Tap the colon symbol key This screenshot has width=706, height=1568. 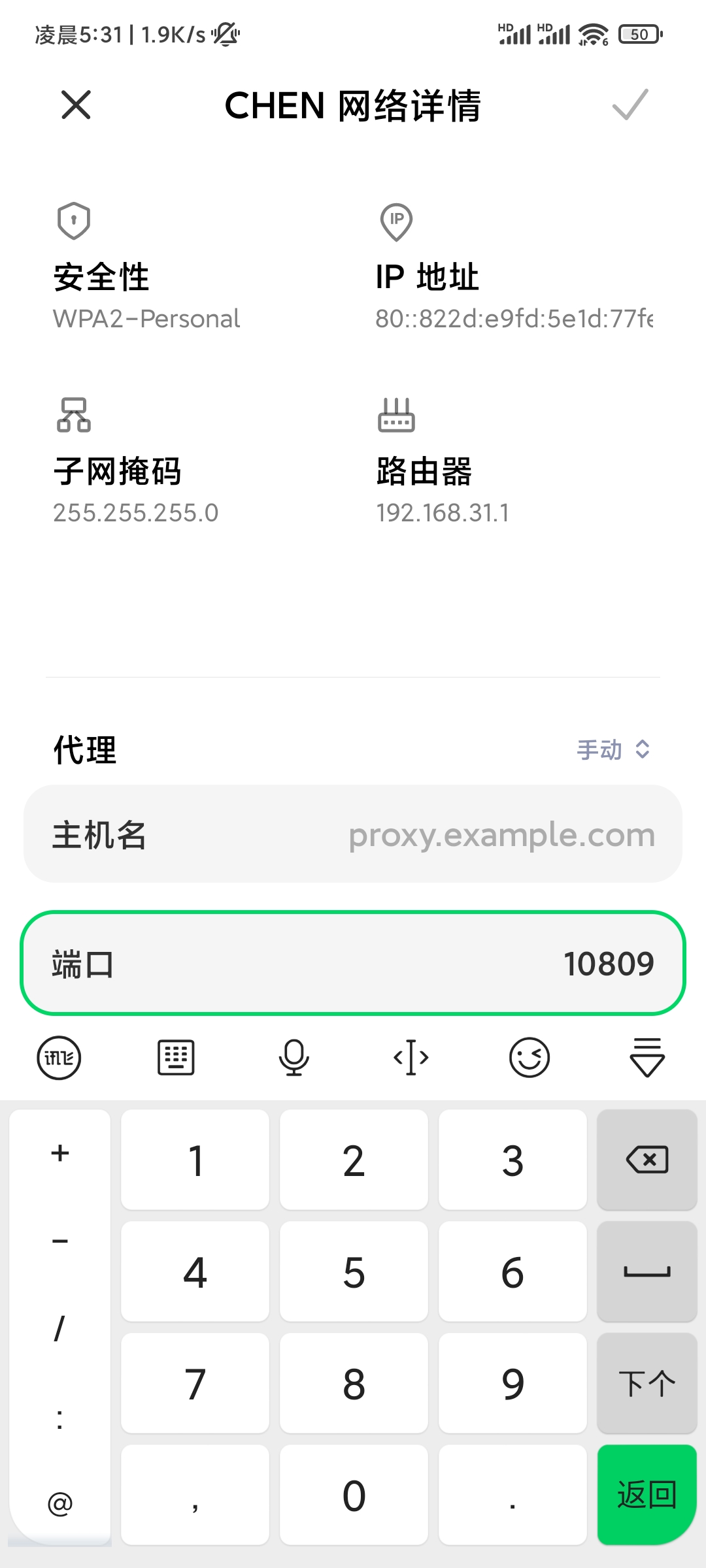tap(60, 1418)
